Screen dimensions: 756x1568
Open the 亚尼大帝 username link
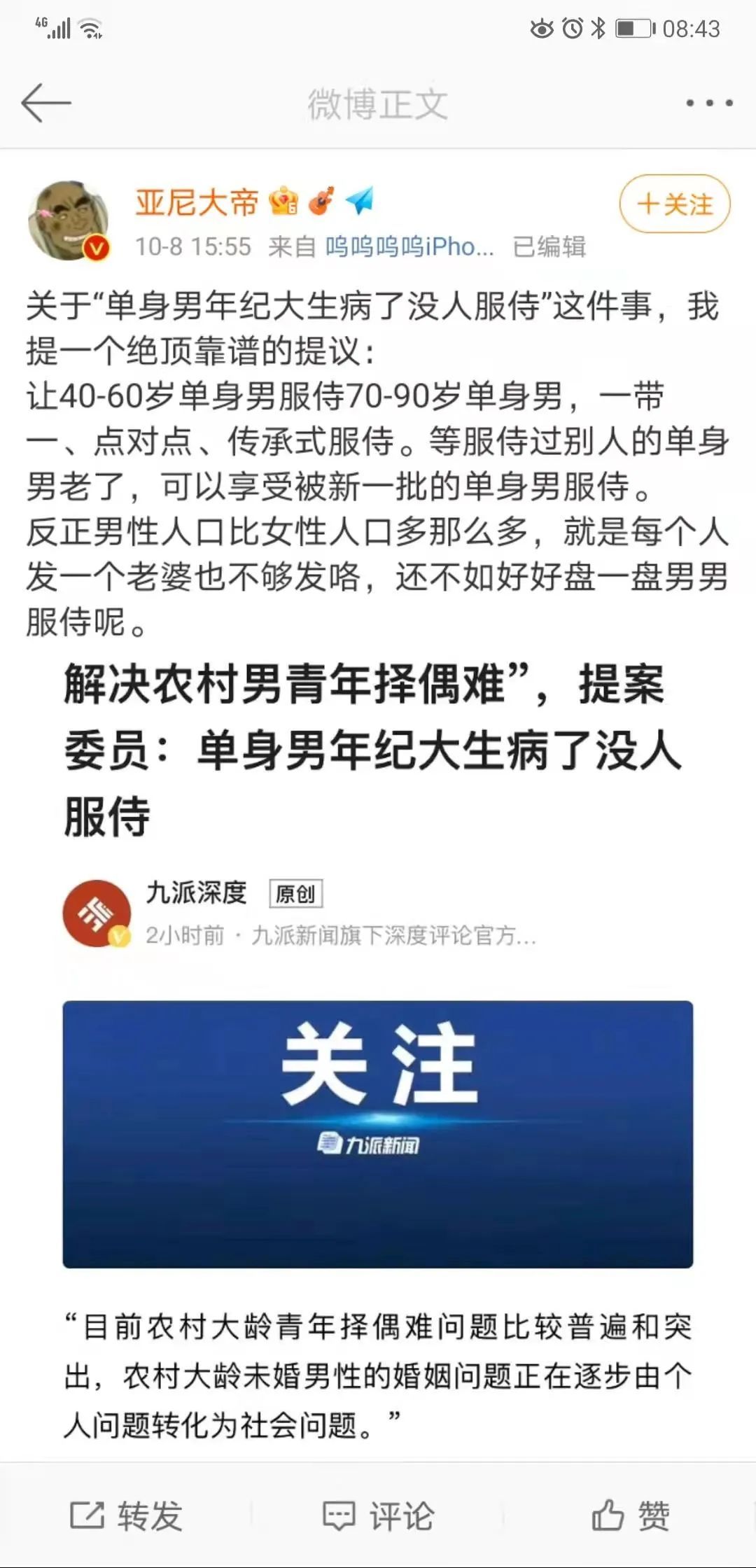pyautogui.click(x=197, y=202)
